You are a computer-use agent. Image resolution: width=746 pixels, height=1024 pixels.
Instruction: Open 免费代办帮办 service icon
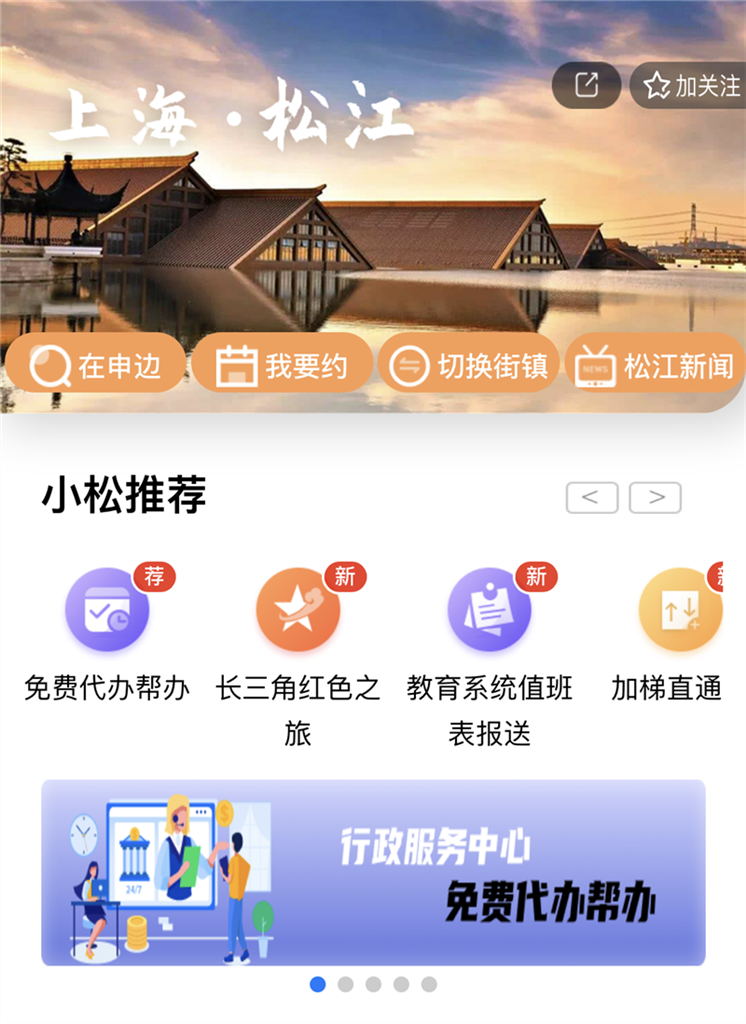(x=107, y=611)
